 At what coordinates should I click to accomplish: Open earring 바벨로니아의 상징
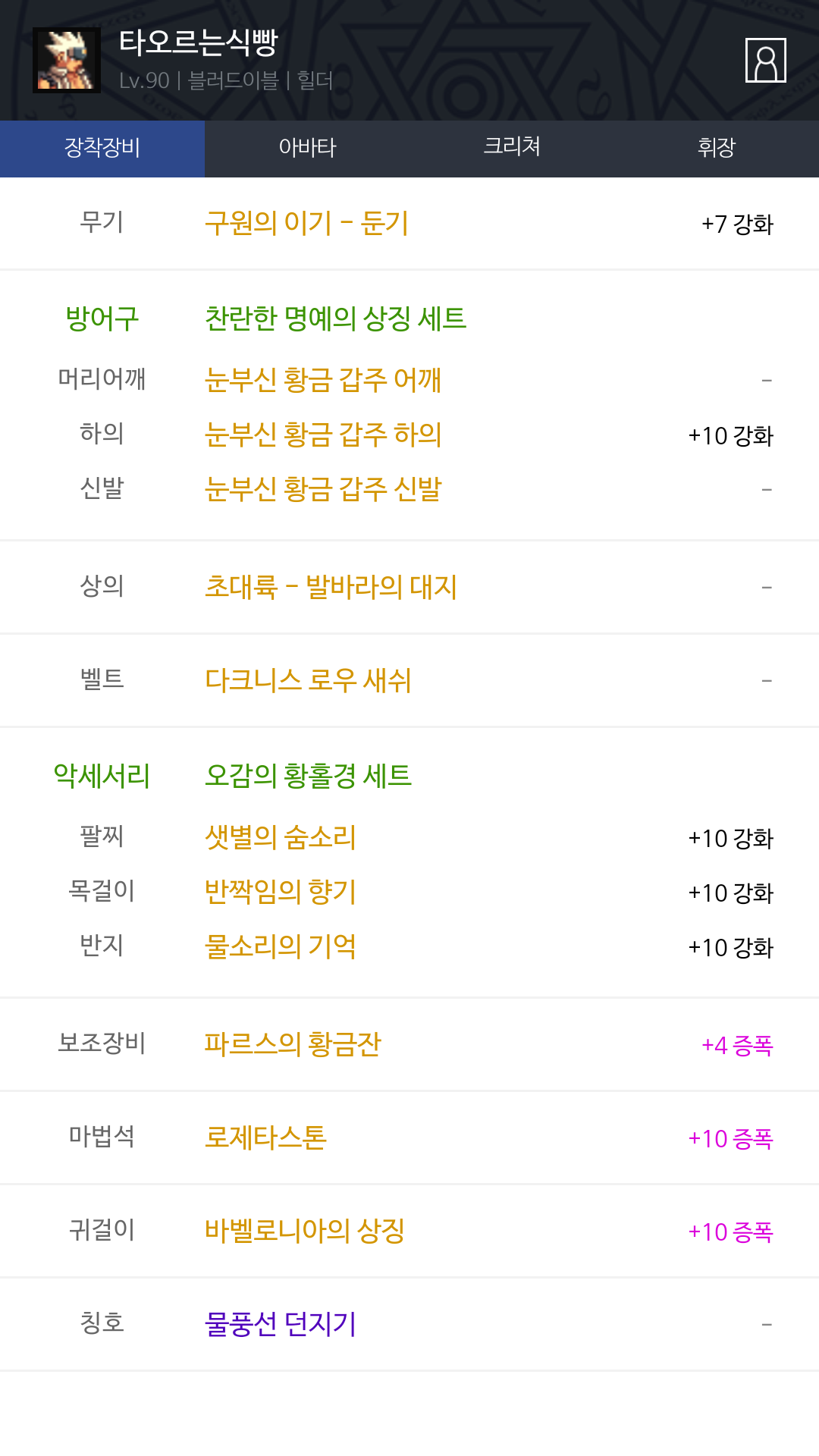[x=304, y=1231]
